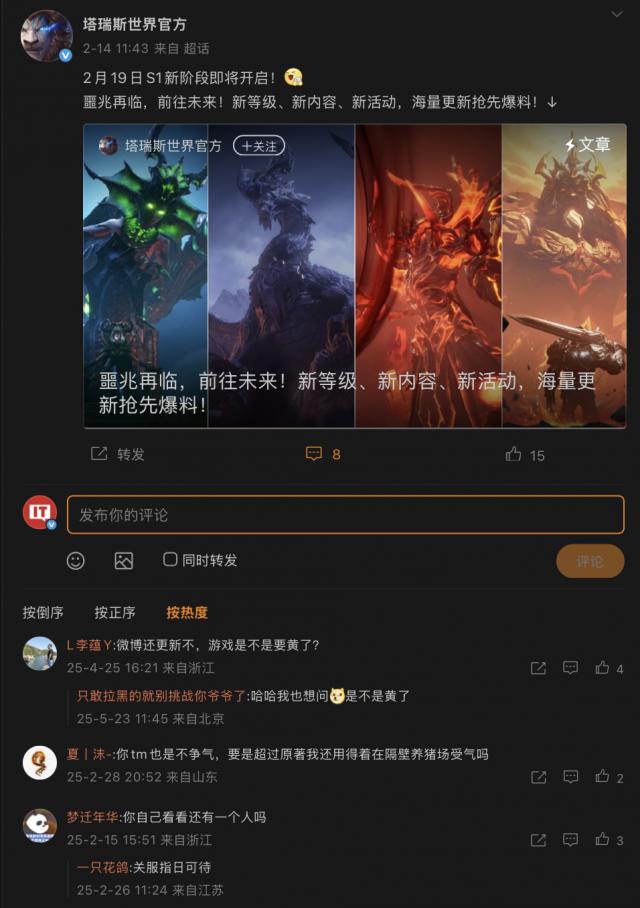640x908 pixels.
Task: Sort comments by 按正序
Action: point(115,612)
